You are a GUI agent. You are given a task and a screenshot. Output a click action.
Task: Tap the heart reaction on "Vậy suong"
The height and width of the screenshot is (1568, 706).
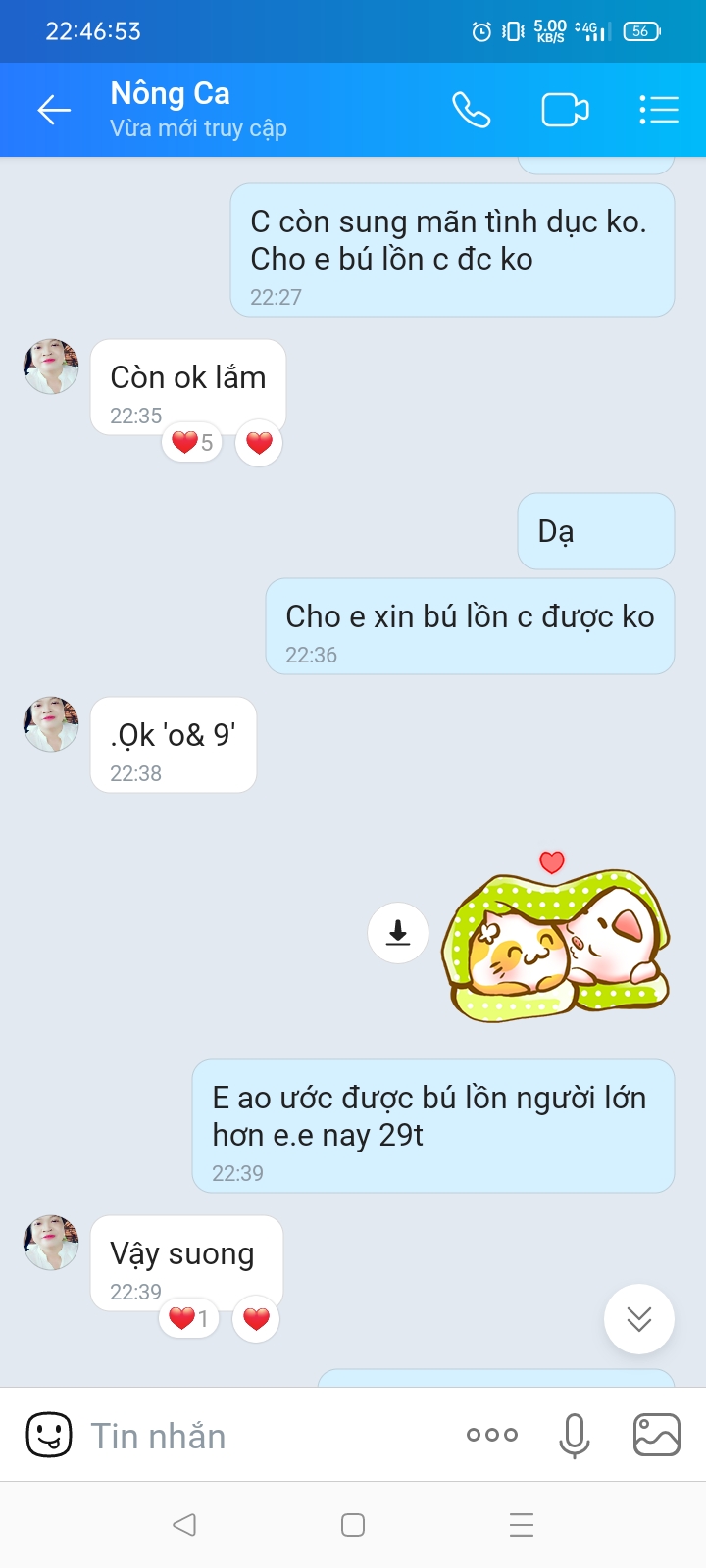click(256, 1319)
